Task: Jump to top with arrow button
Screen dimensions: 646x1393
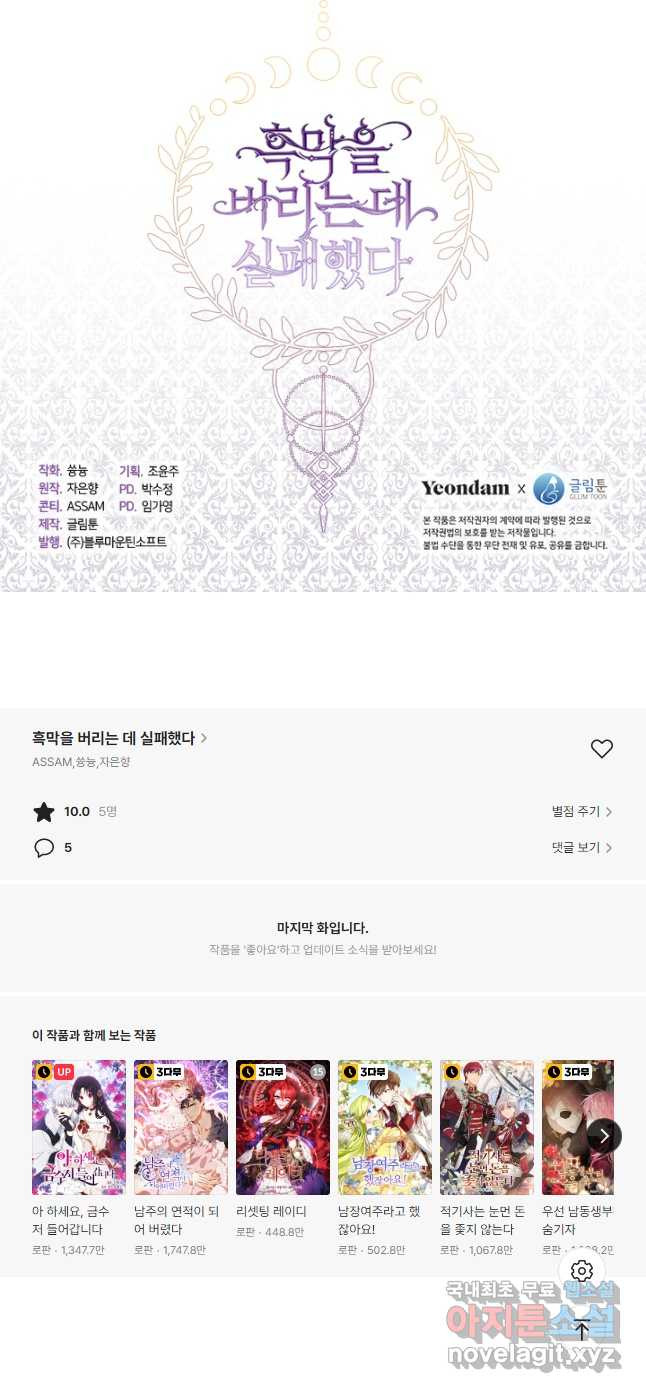Action: click(x=582, y=1330)
